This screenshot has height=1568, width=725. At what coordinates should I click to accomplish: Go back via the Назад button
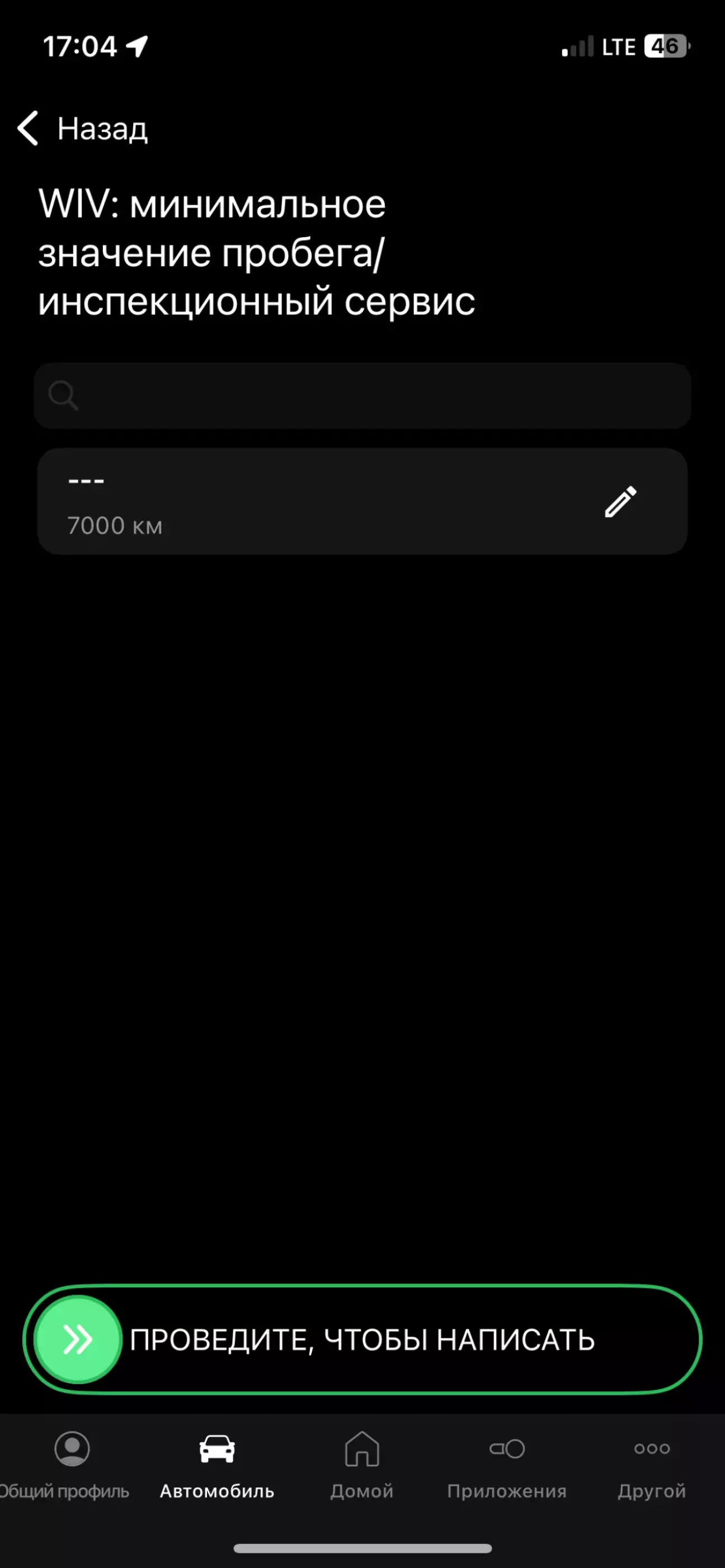83,129
